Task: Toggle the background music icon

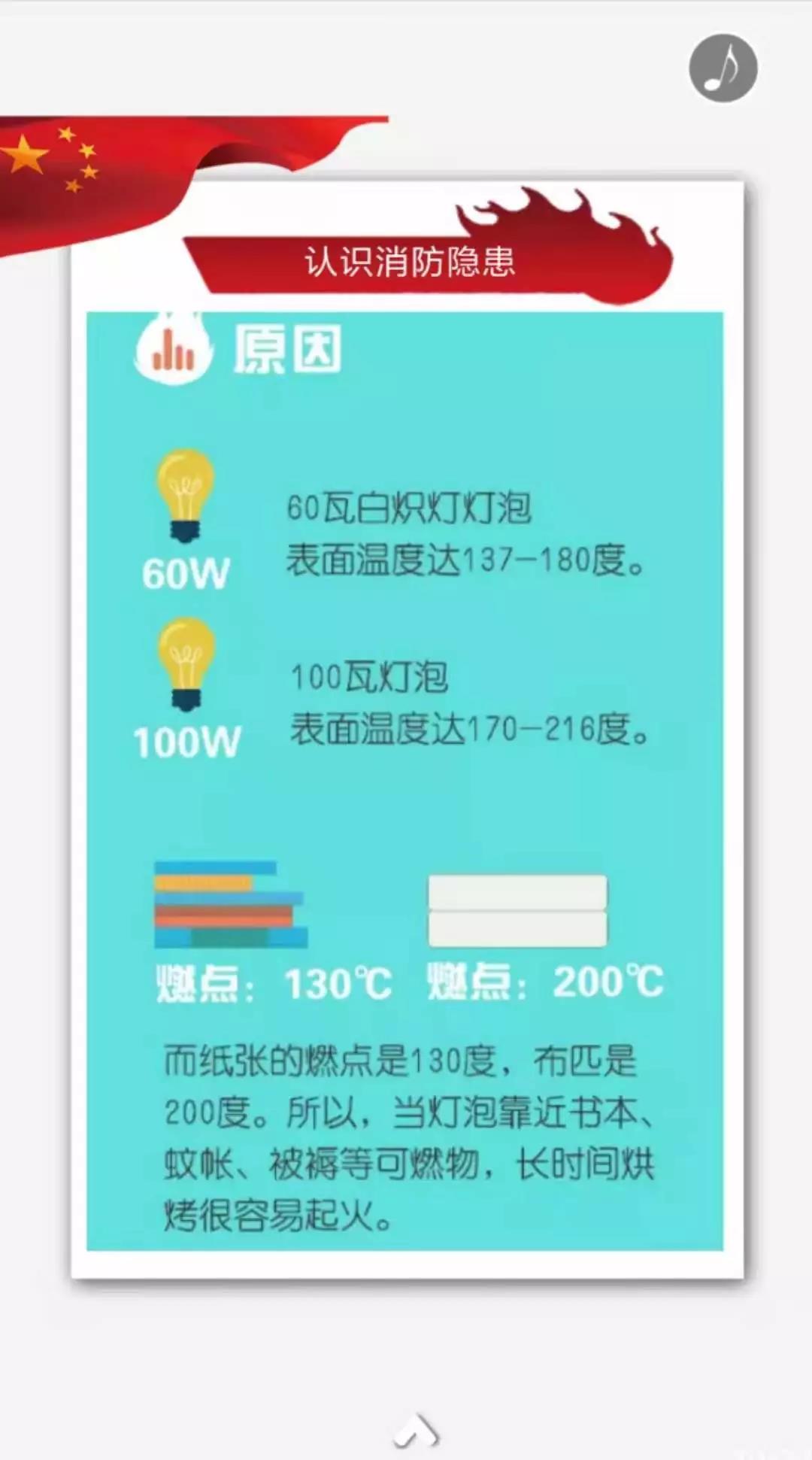Action: coord(723,68)
